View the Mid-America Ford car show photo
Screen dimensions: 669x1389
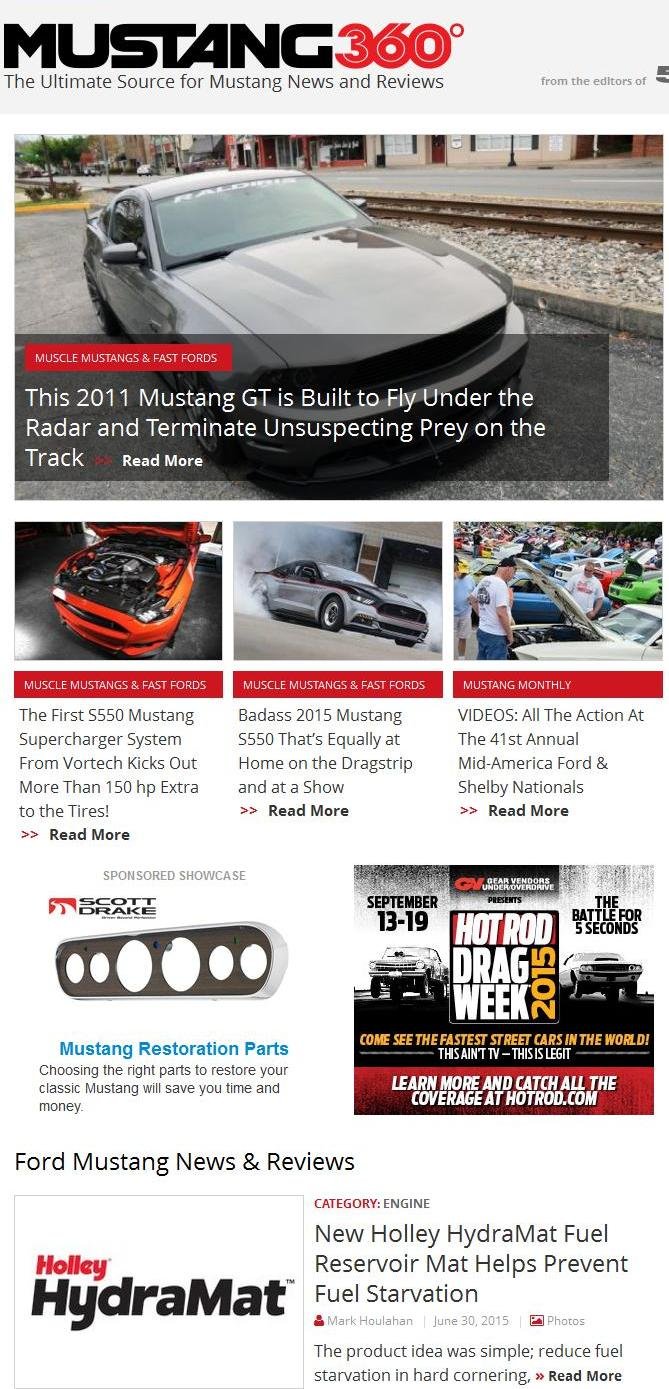557,591
